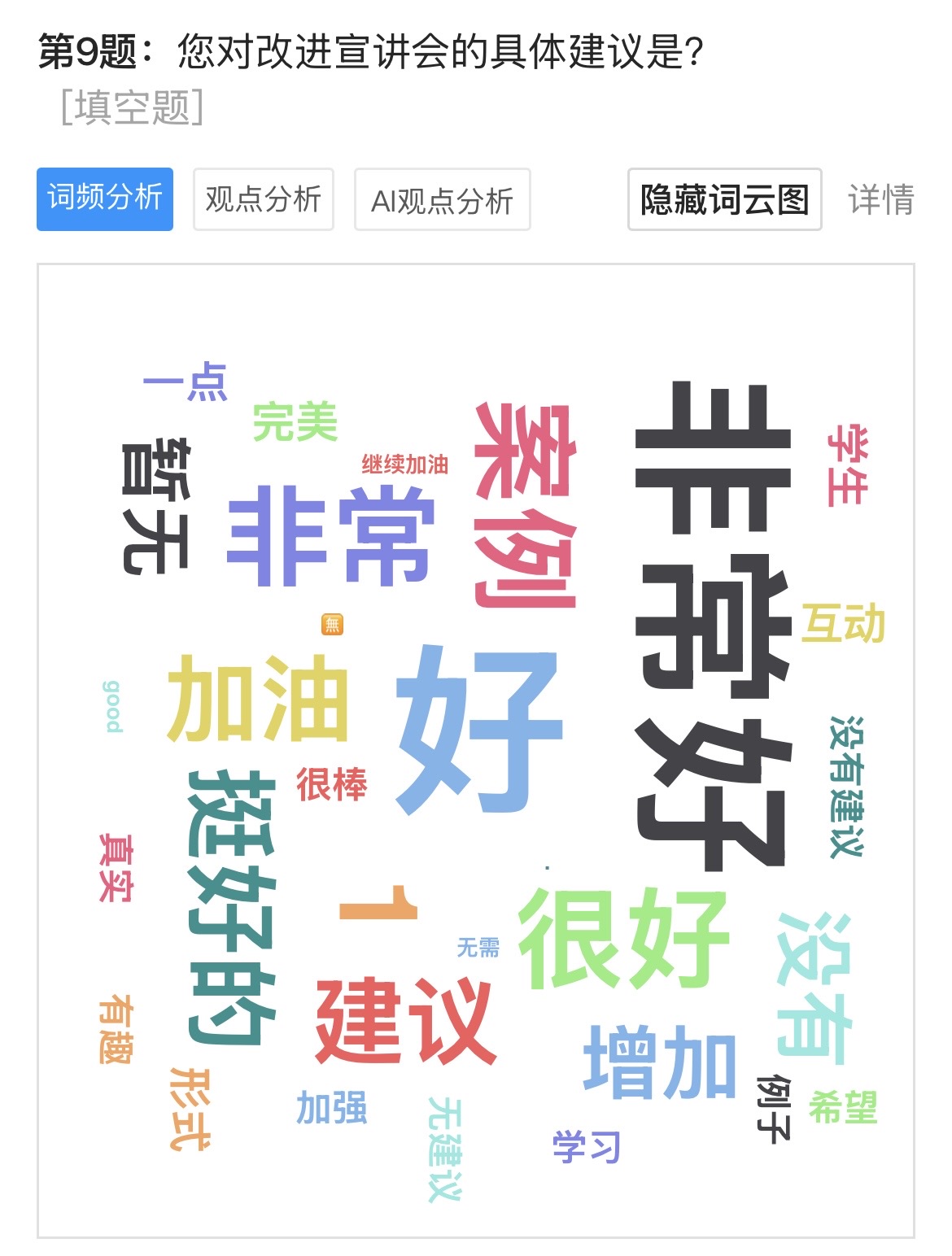This screenshot has height=1256, width=952.
Task: Switch to the 观点分析 tab
Action: coord(263,199)
